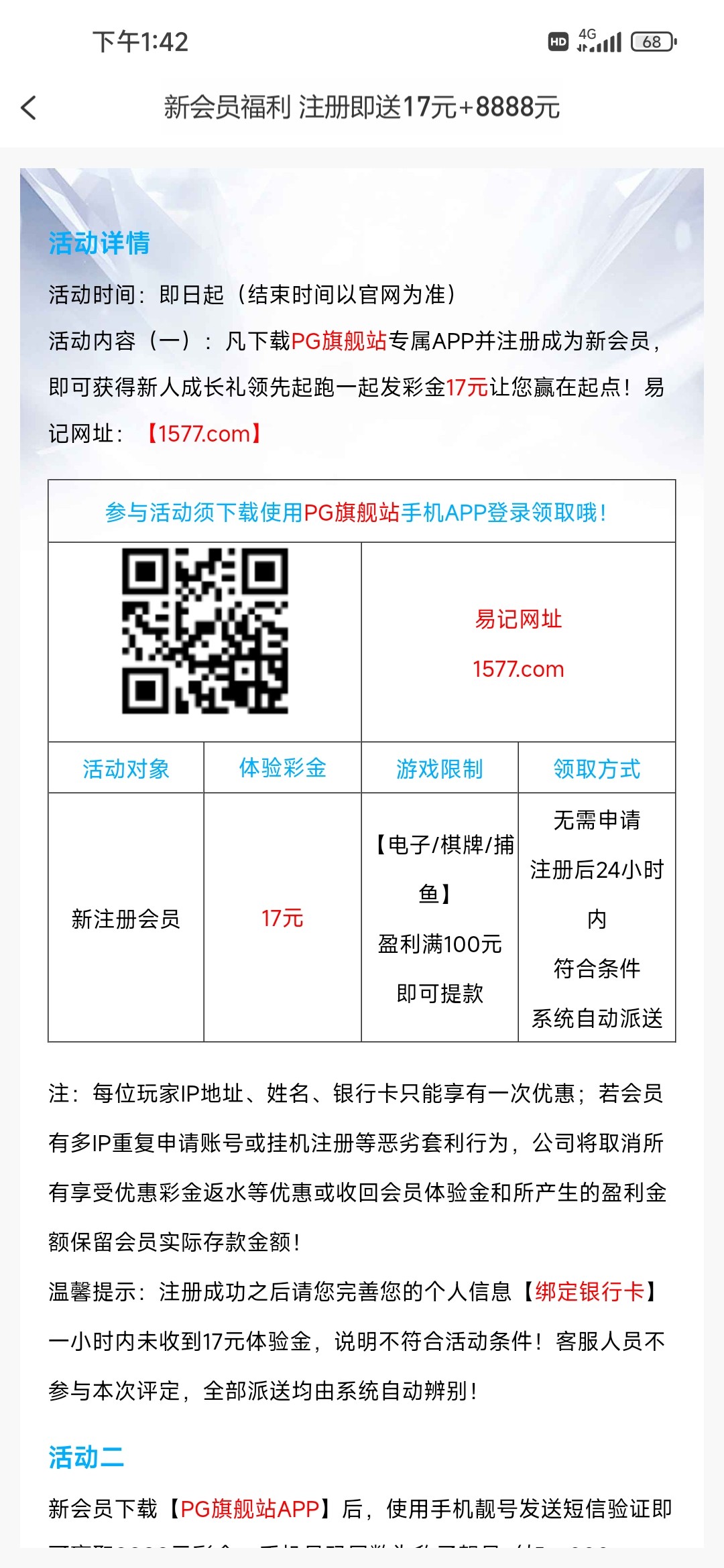Tap the 游戏限制 column header

[439, 769]
